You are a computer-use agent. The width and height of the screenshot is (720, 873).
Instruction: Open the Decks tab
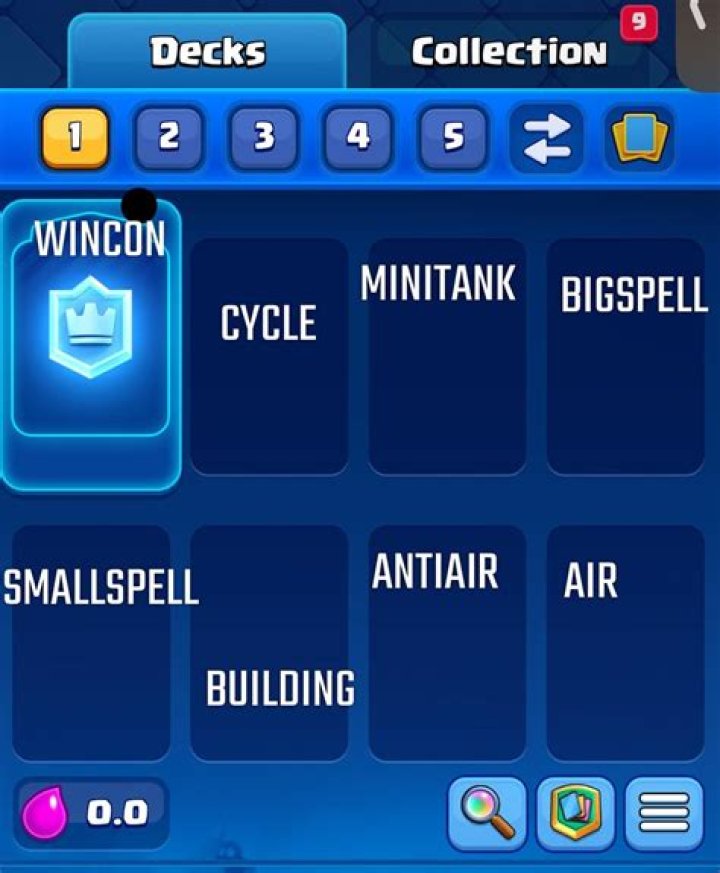(x=207, y=51)
